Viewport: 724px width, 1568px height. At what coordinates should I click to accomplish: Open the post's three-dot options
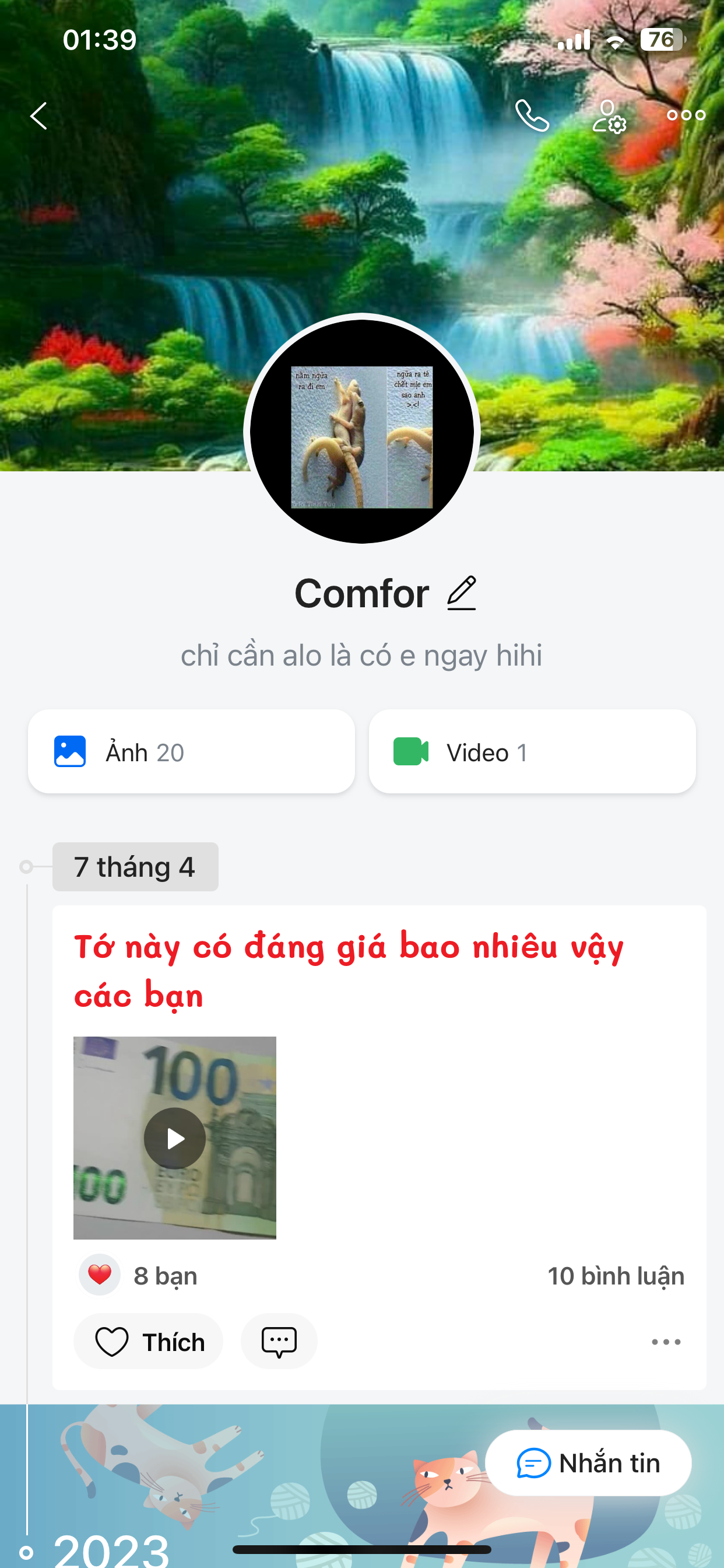[666, 1342]
